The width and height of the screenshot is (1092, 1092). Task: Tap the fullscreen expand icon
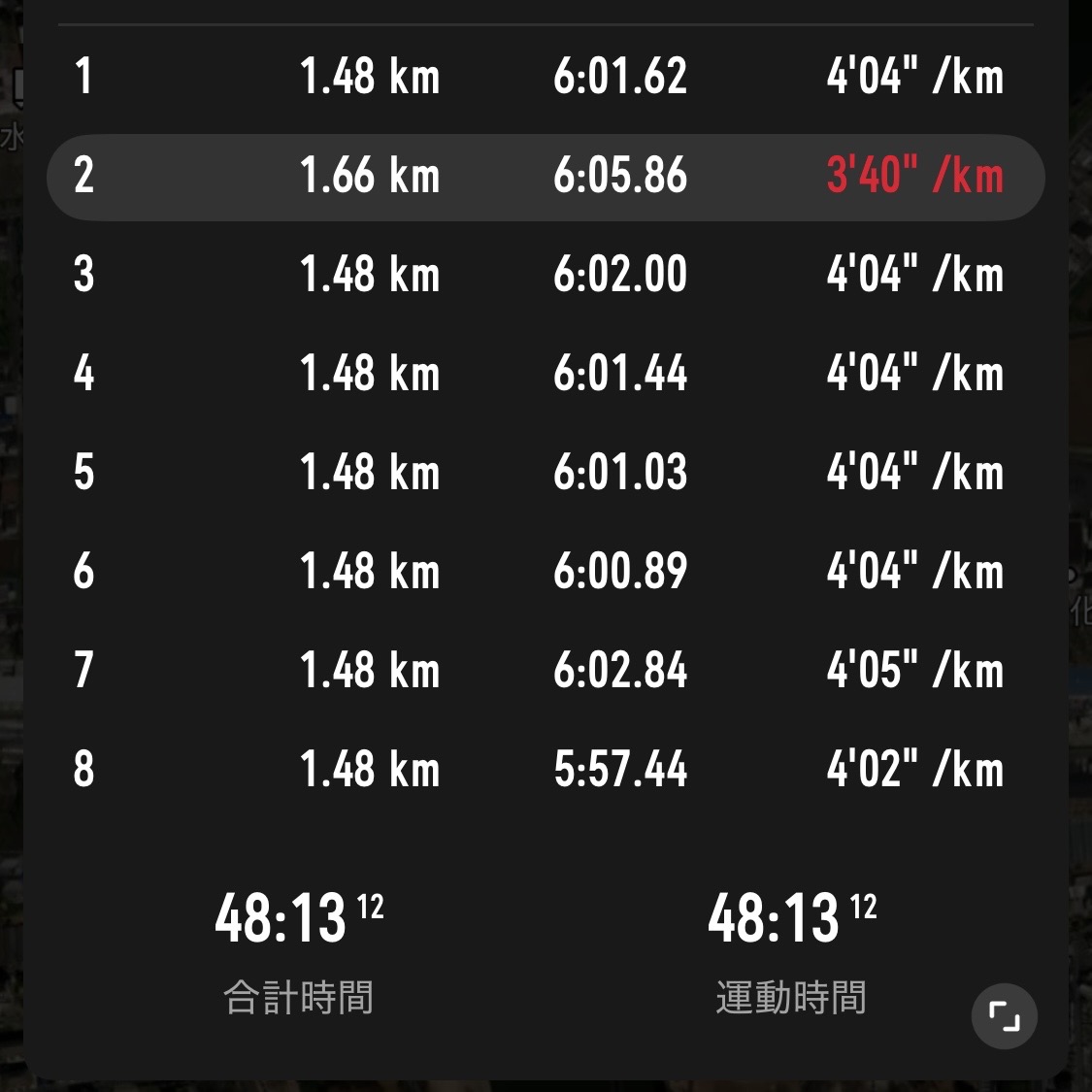(1004, 1016)
